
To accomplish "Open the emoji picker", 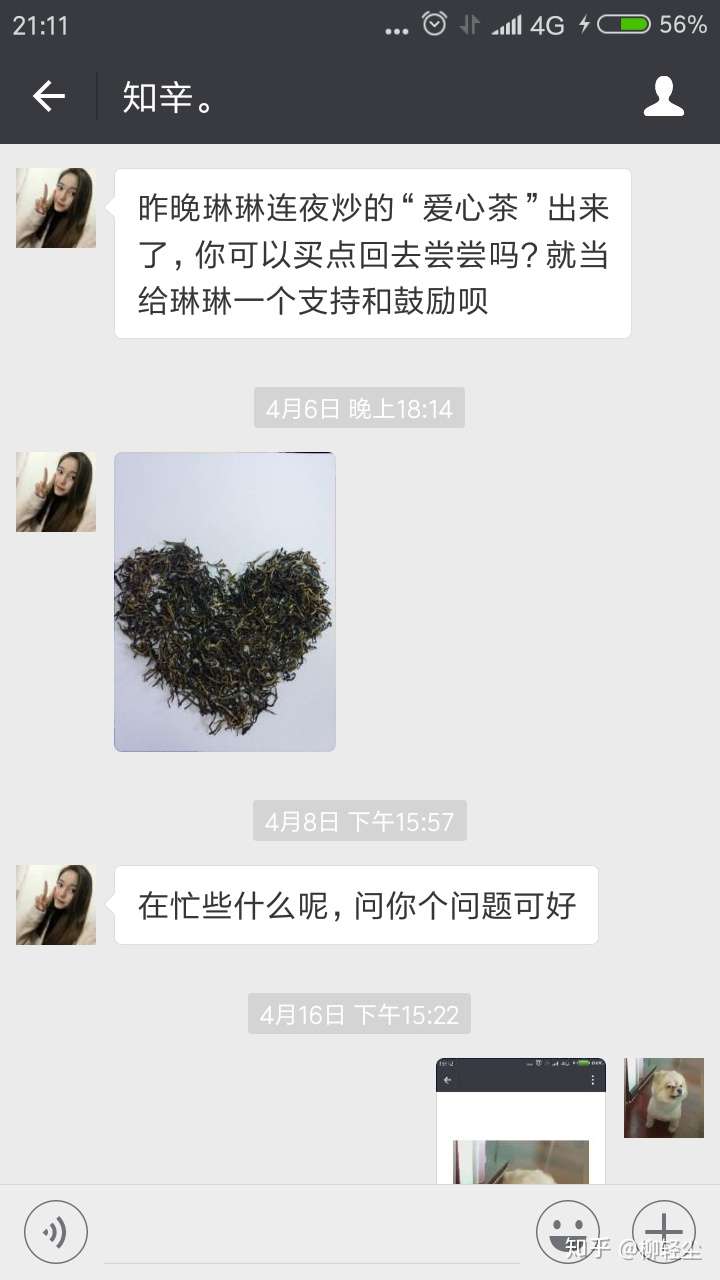I will coord(567,1232).
